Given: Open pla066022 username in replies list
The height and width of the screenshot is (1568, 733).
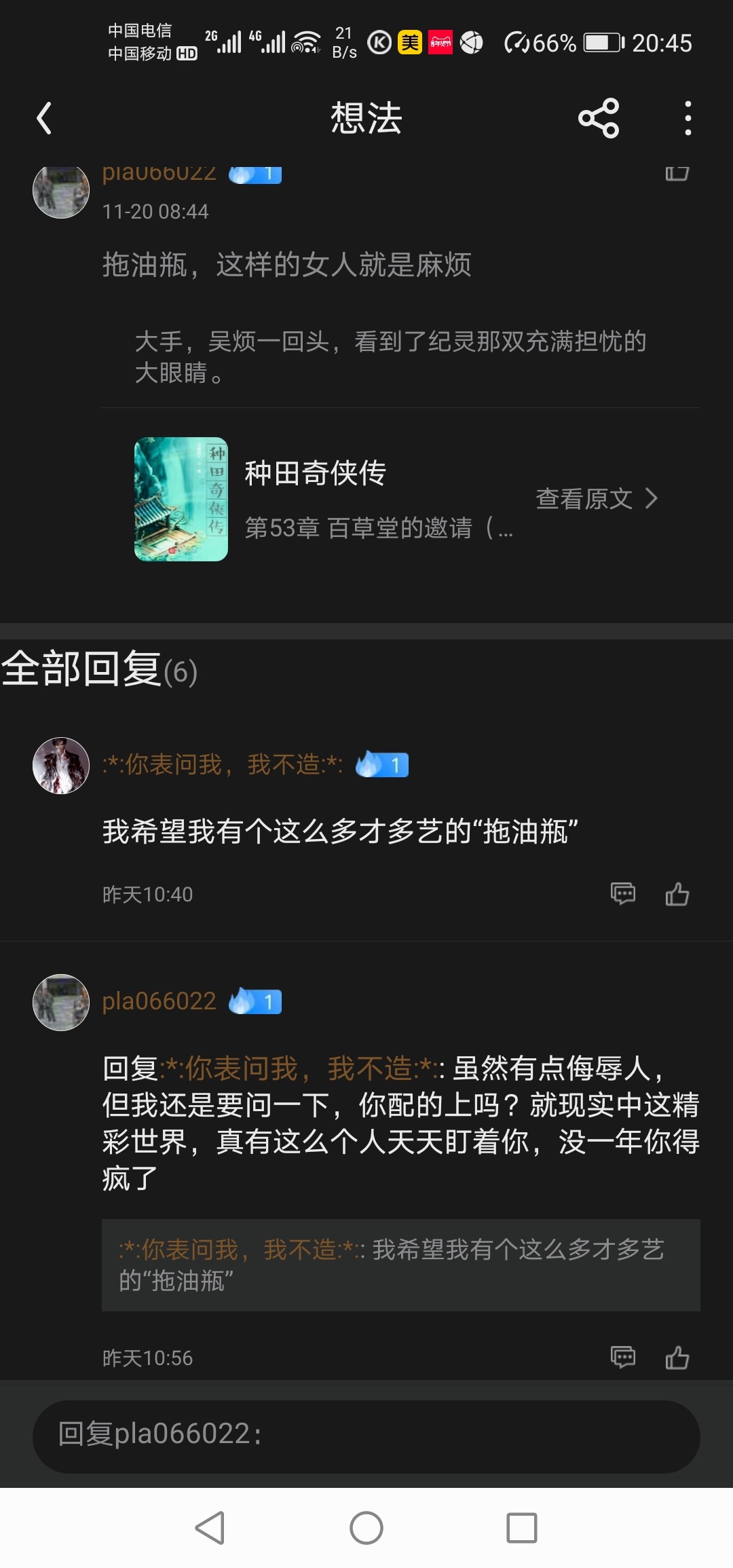Looking at the screenshot, I should [x=159, y=1001].
